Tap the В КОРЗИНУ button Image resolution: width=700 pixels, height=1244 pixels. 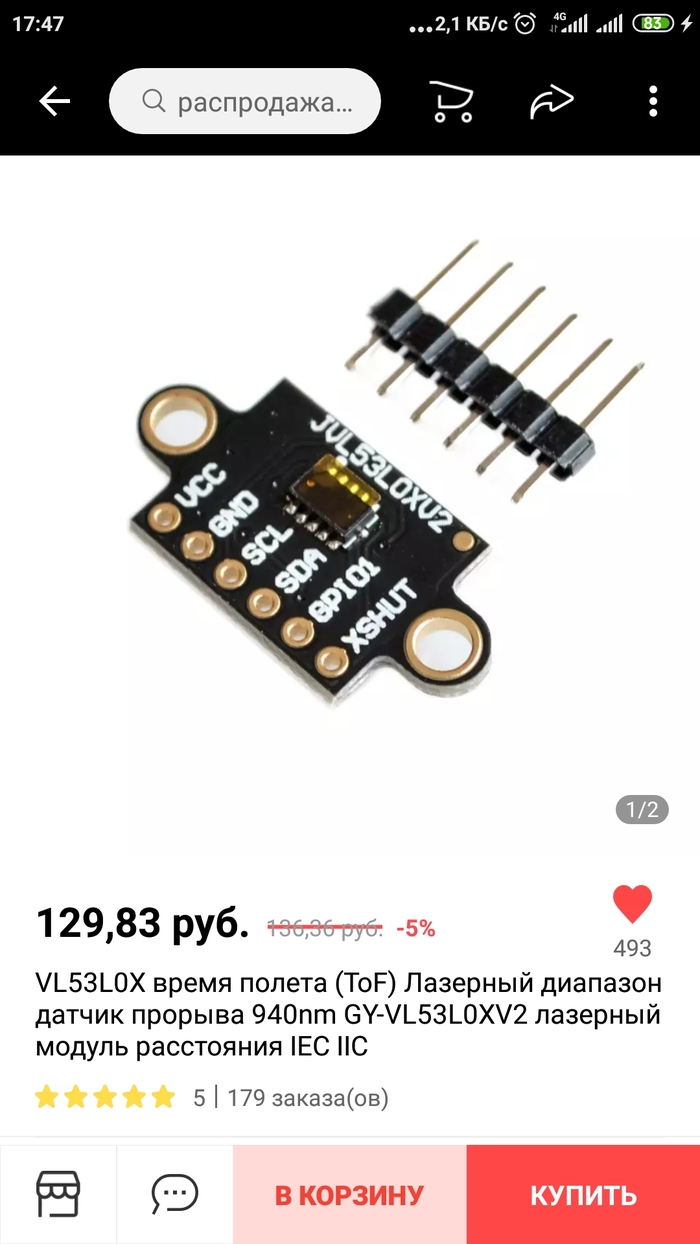tap(349, 1194)
